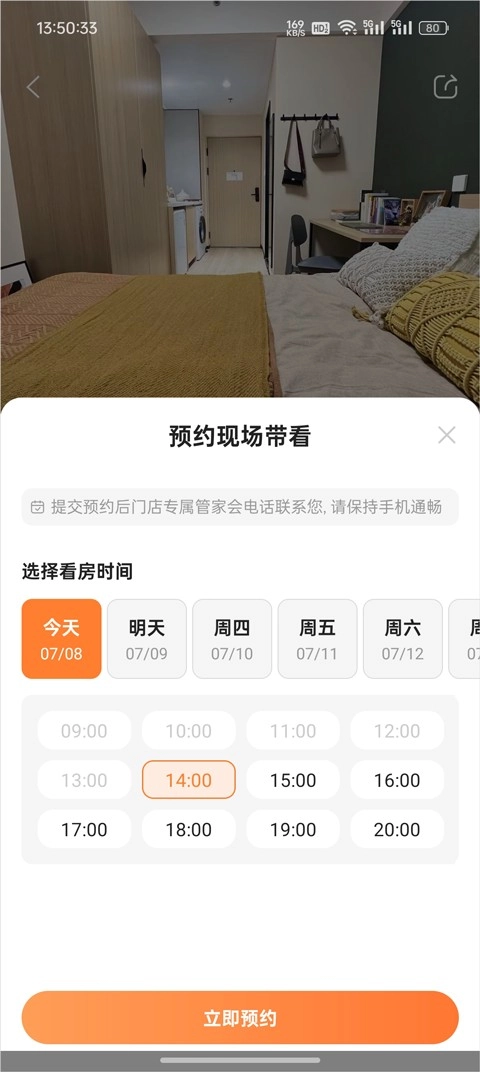Select the 17:00 slot
The height and width of the screenshot is (1072, 480).
[x=84, y=829]
